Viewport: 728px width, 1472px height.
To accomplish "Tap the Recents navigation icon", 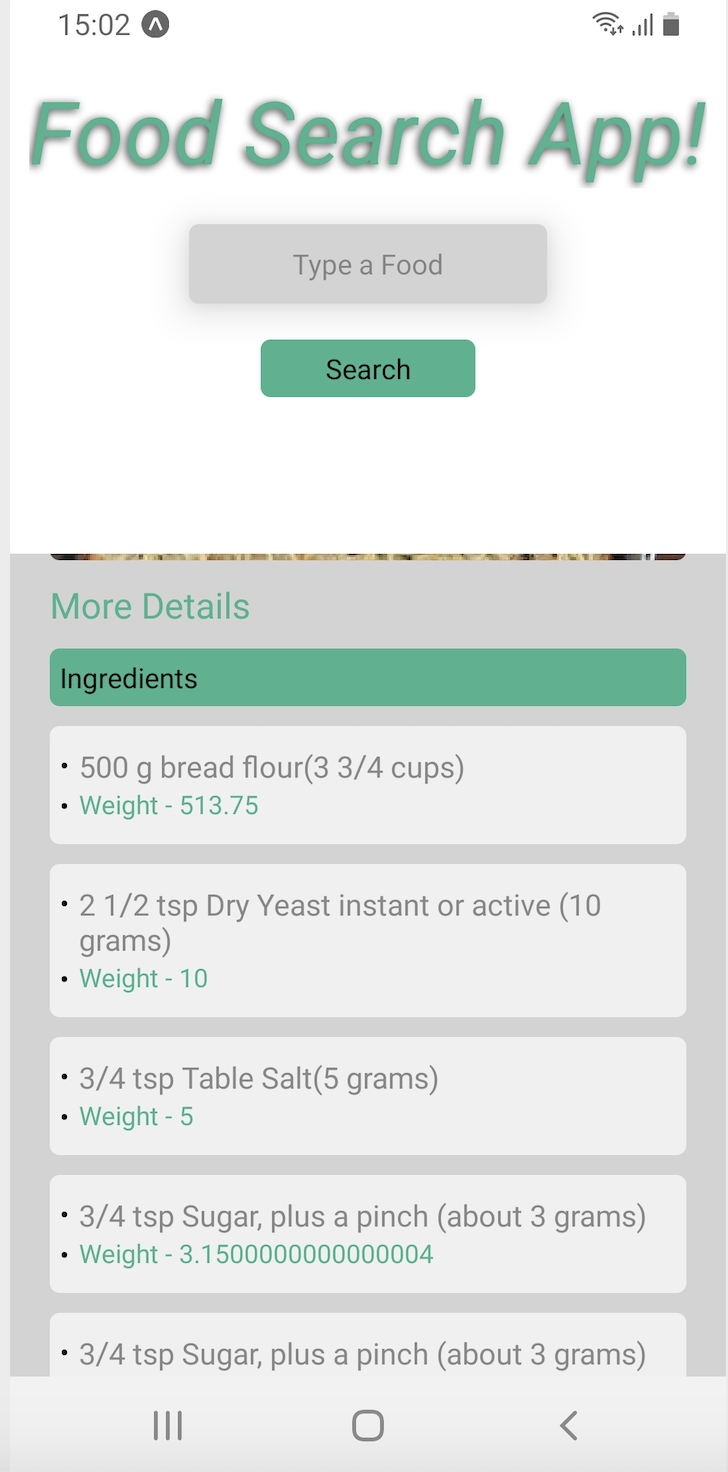I will (x=166, y=1426).
